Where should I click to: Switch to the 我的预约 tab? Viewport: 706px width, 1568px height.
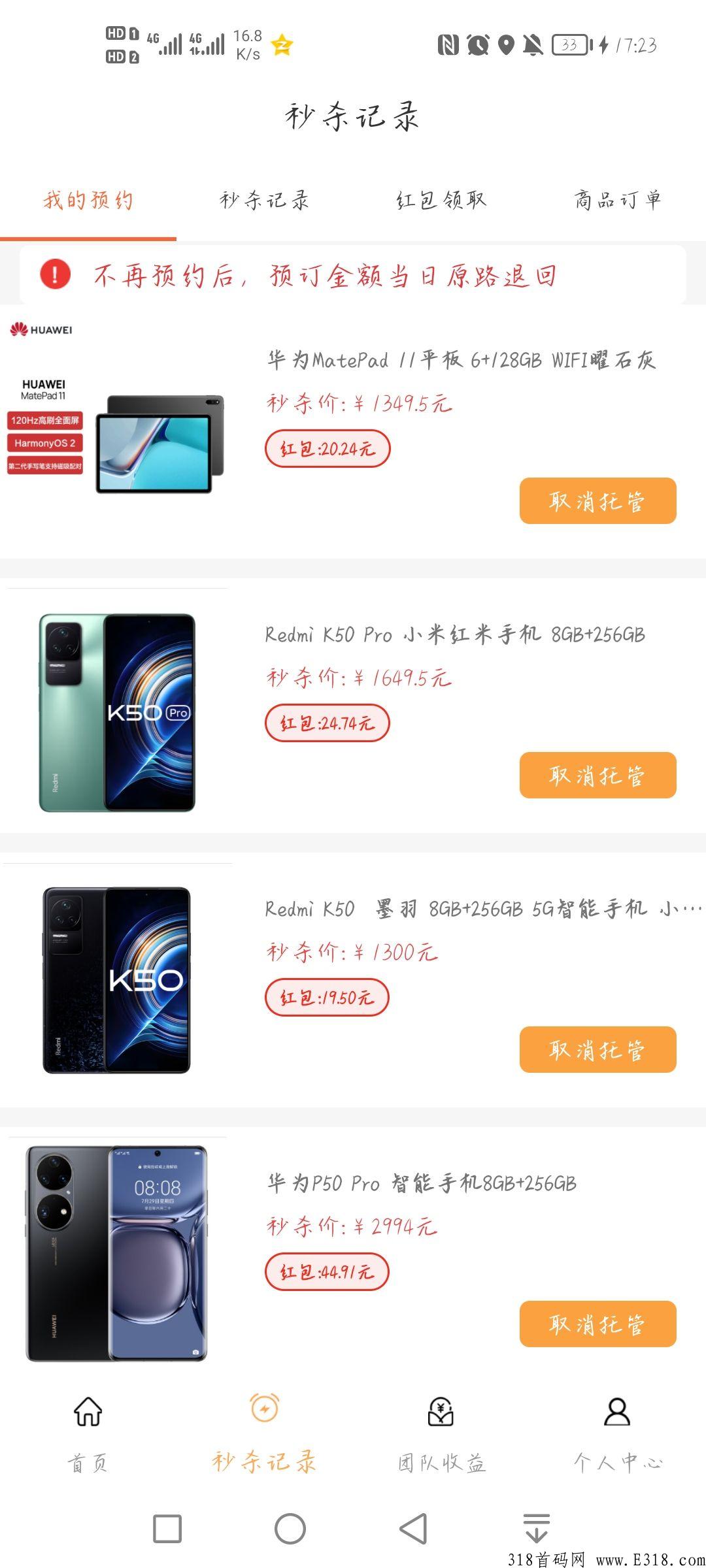88,200
